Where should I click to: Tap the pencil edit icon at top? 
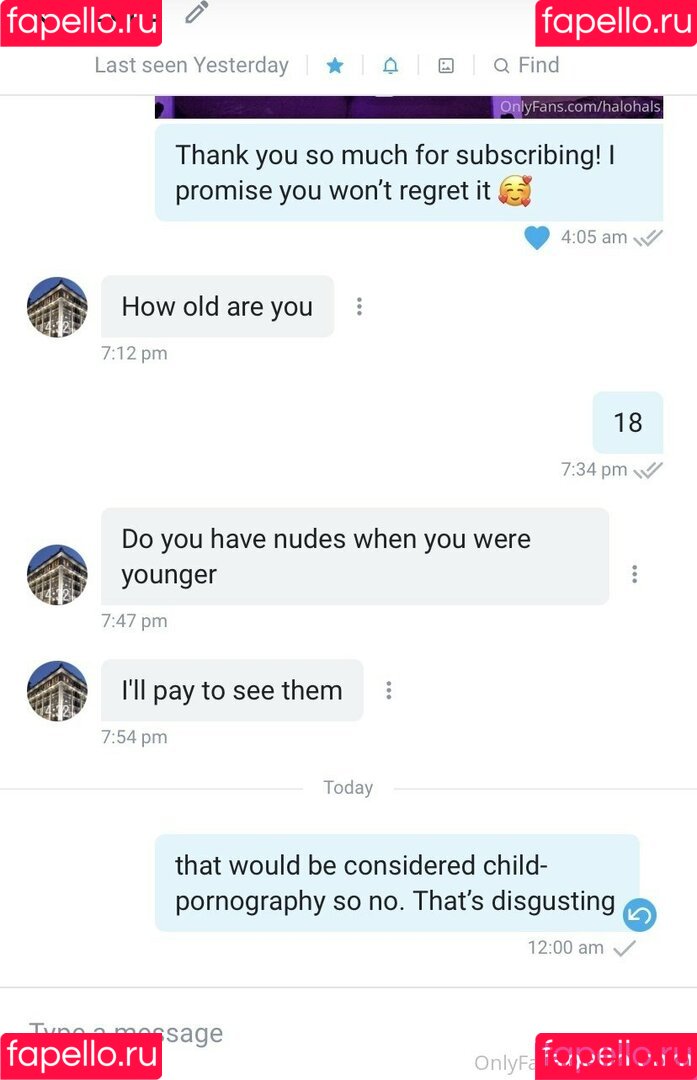pos(197,12)
